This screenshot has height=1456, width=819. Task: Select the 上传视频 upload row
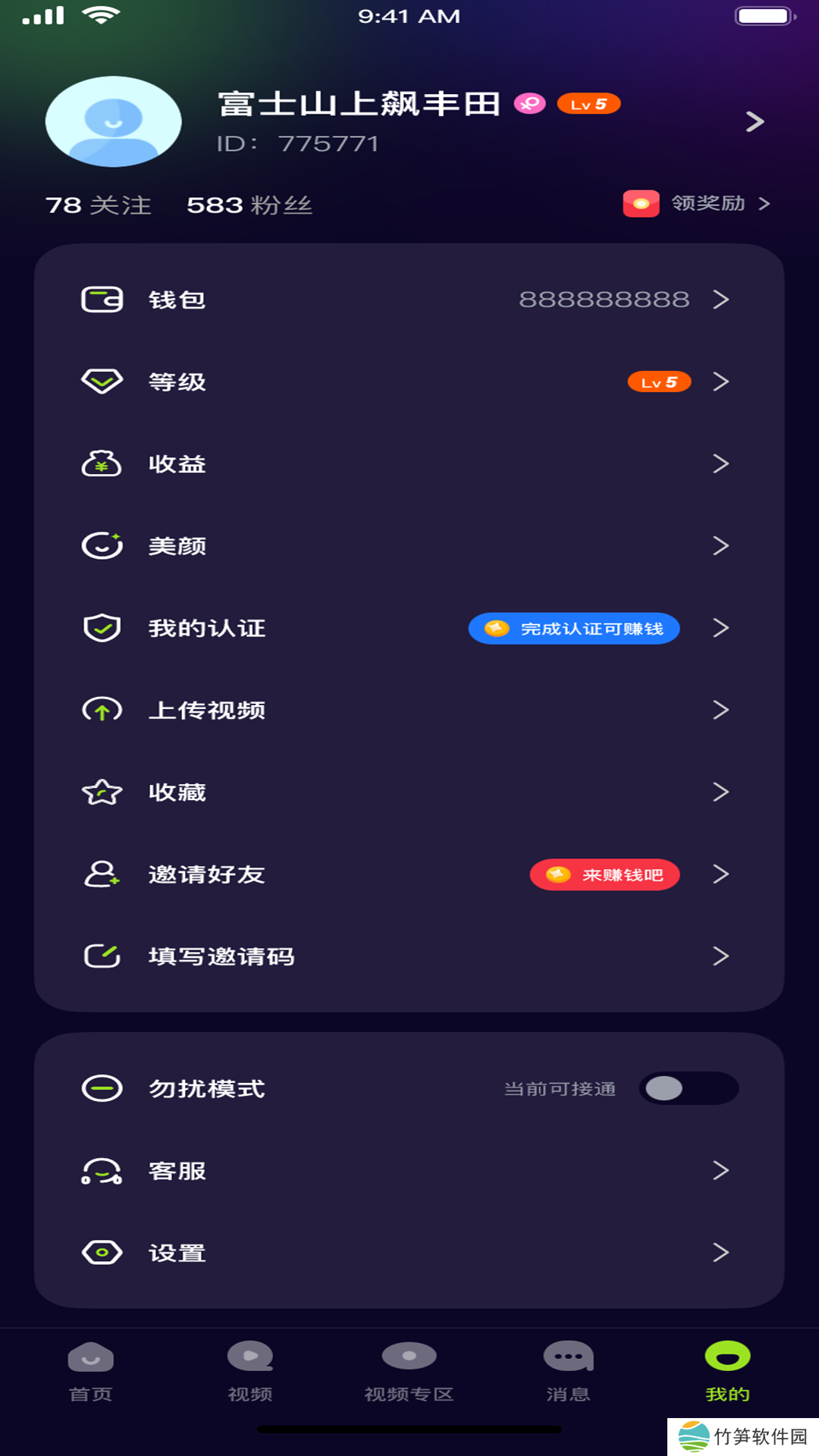coord(409,710)
